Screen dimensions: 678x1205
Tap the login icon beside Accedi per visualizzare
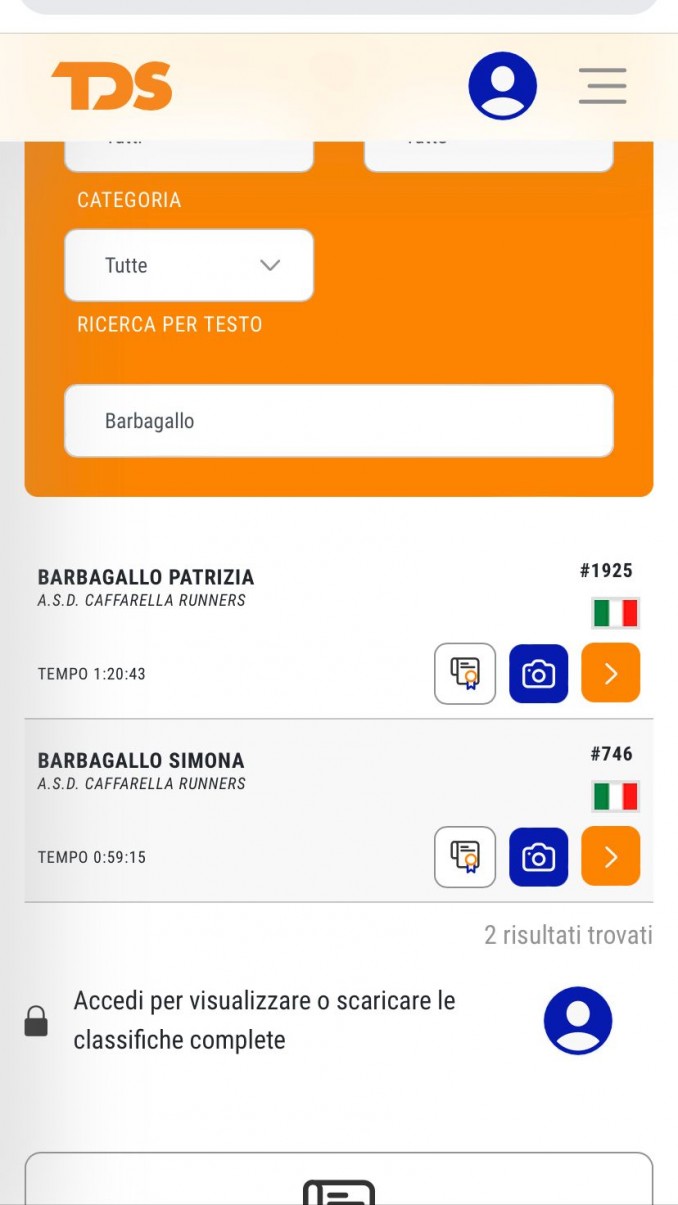tap(578, 1020)
